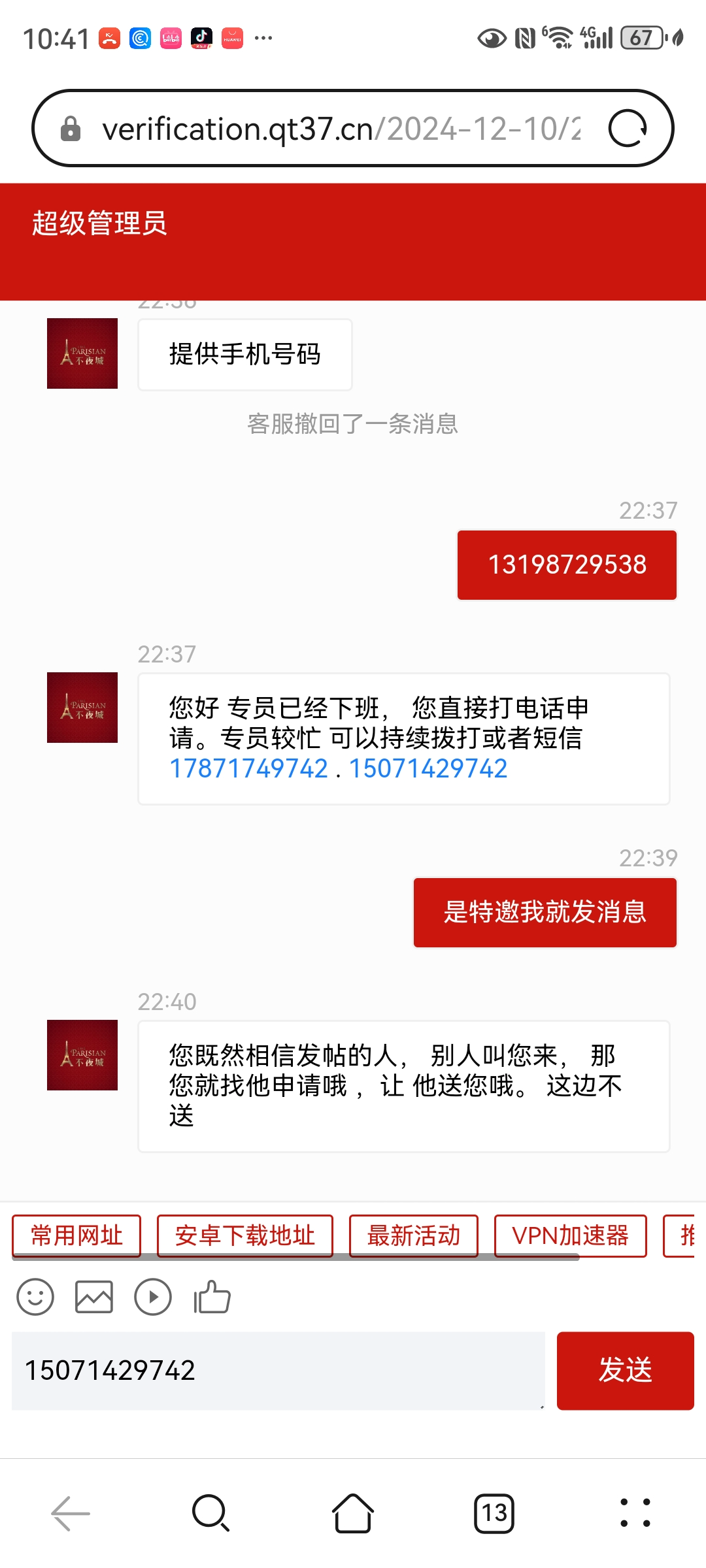Tap the thumbs-up icon
The height and width of the screenshot is (1568, 706).
(210, 1298)
